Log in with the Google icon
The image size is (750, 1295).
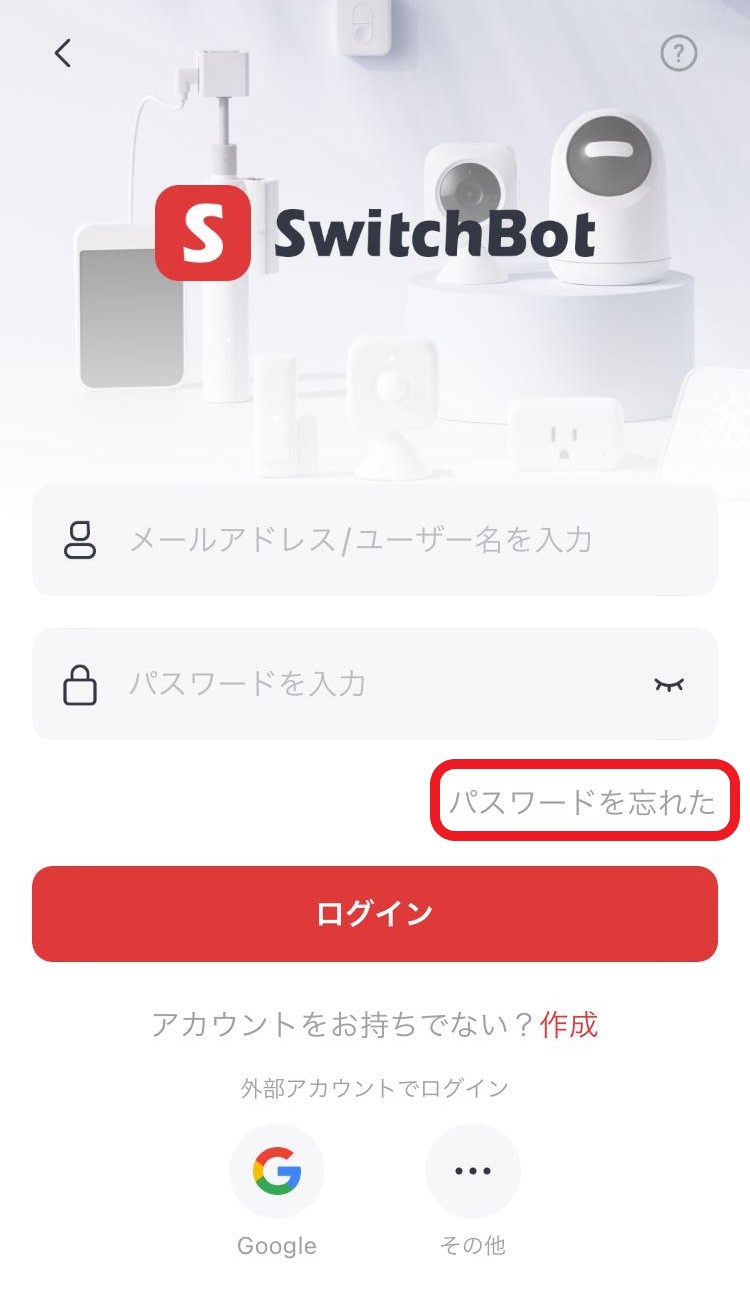pyautogui.click(x=277, y=1170)
